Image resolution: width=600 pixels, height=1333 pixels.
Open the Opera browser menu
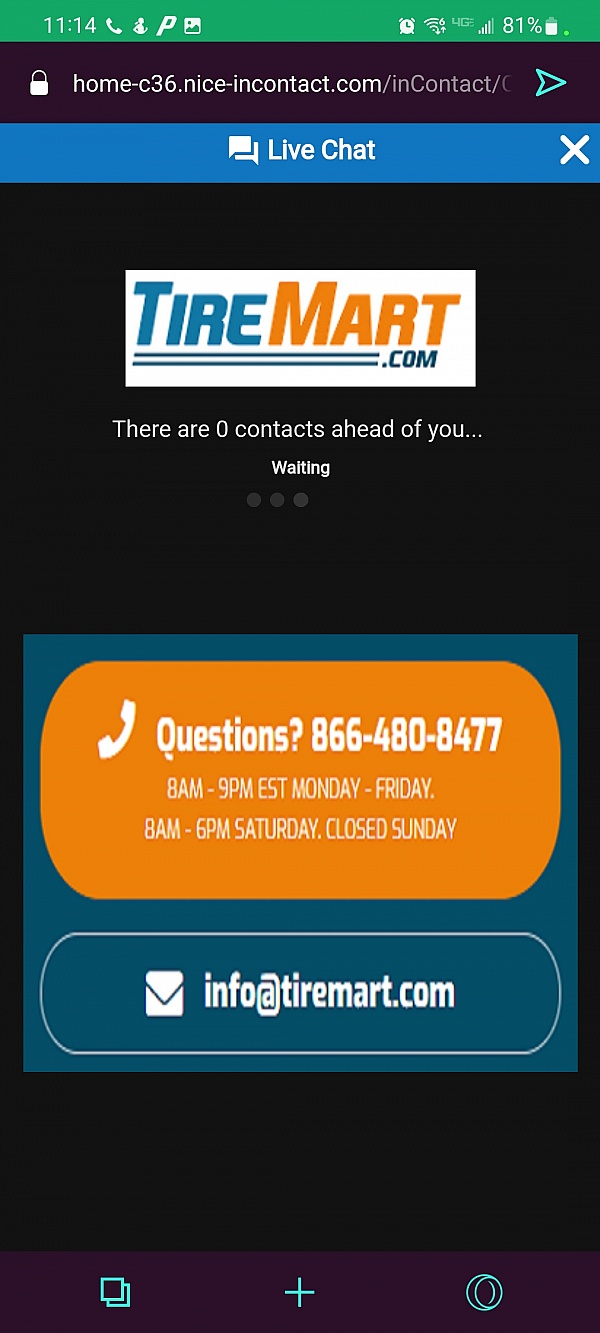pyautogui.click(x=484, y=1292)
